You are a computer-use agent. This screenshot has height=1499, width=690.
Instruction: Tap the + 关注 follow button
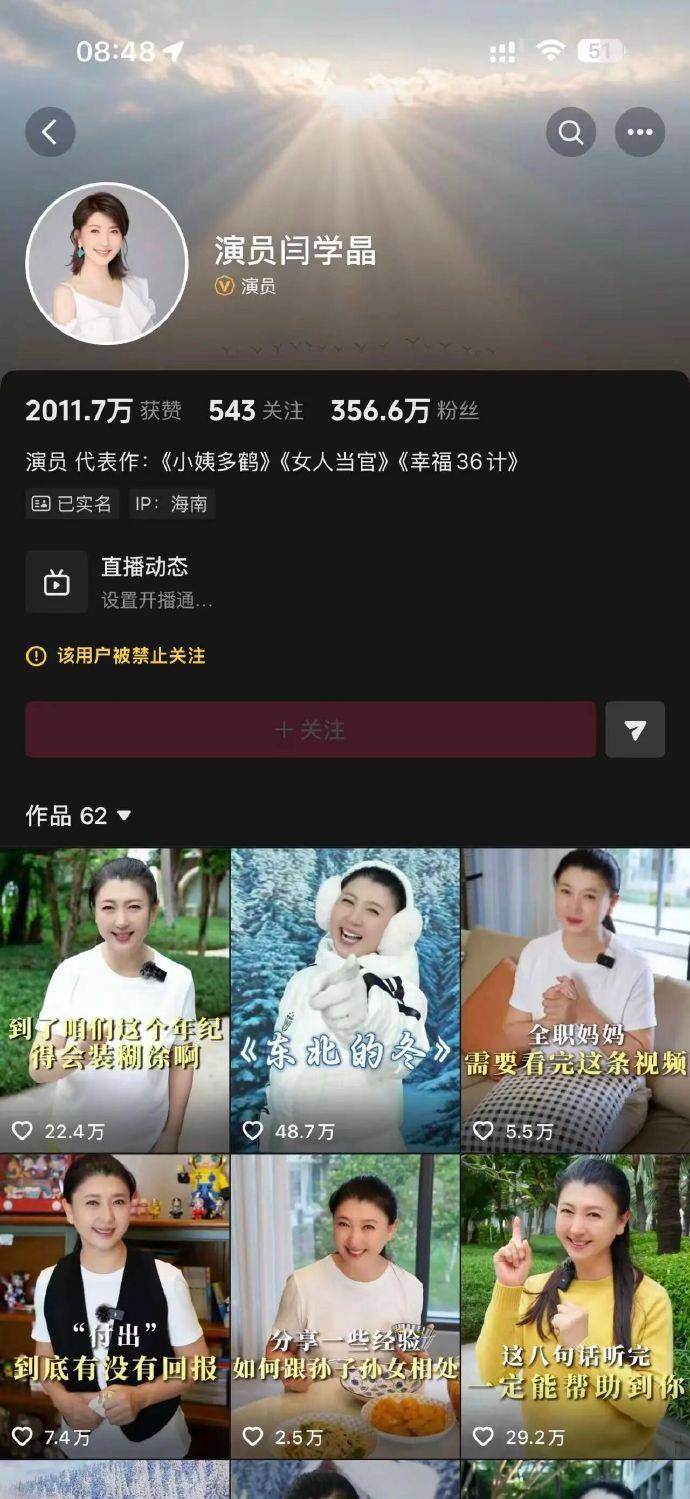(x=310, y=730)
